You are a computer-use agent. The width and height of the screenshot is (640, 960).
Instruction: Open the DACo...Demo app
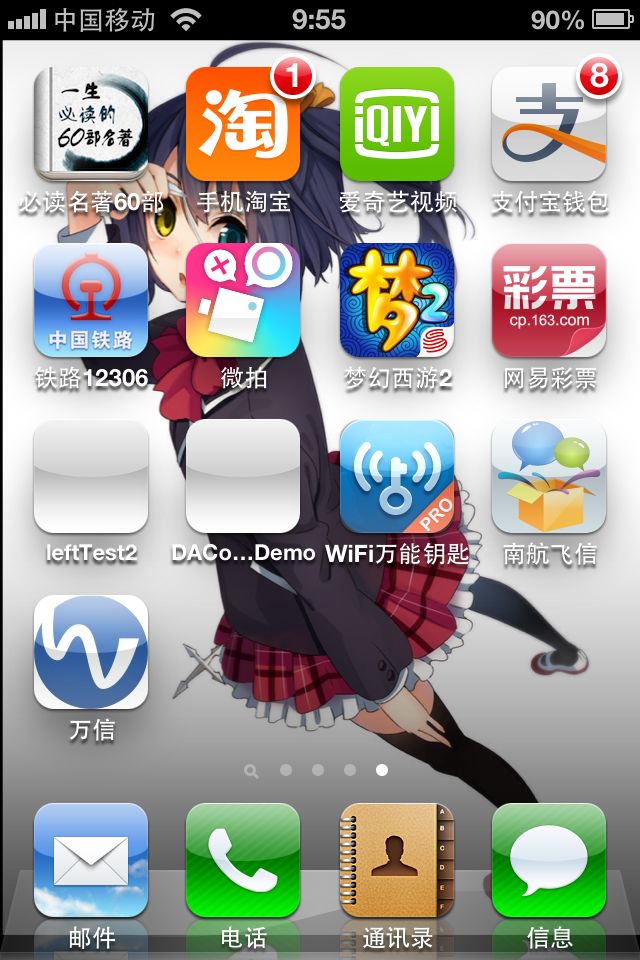coord(243,476)
